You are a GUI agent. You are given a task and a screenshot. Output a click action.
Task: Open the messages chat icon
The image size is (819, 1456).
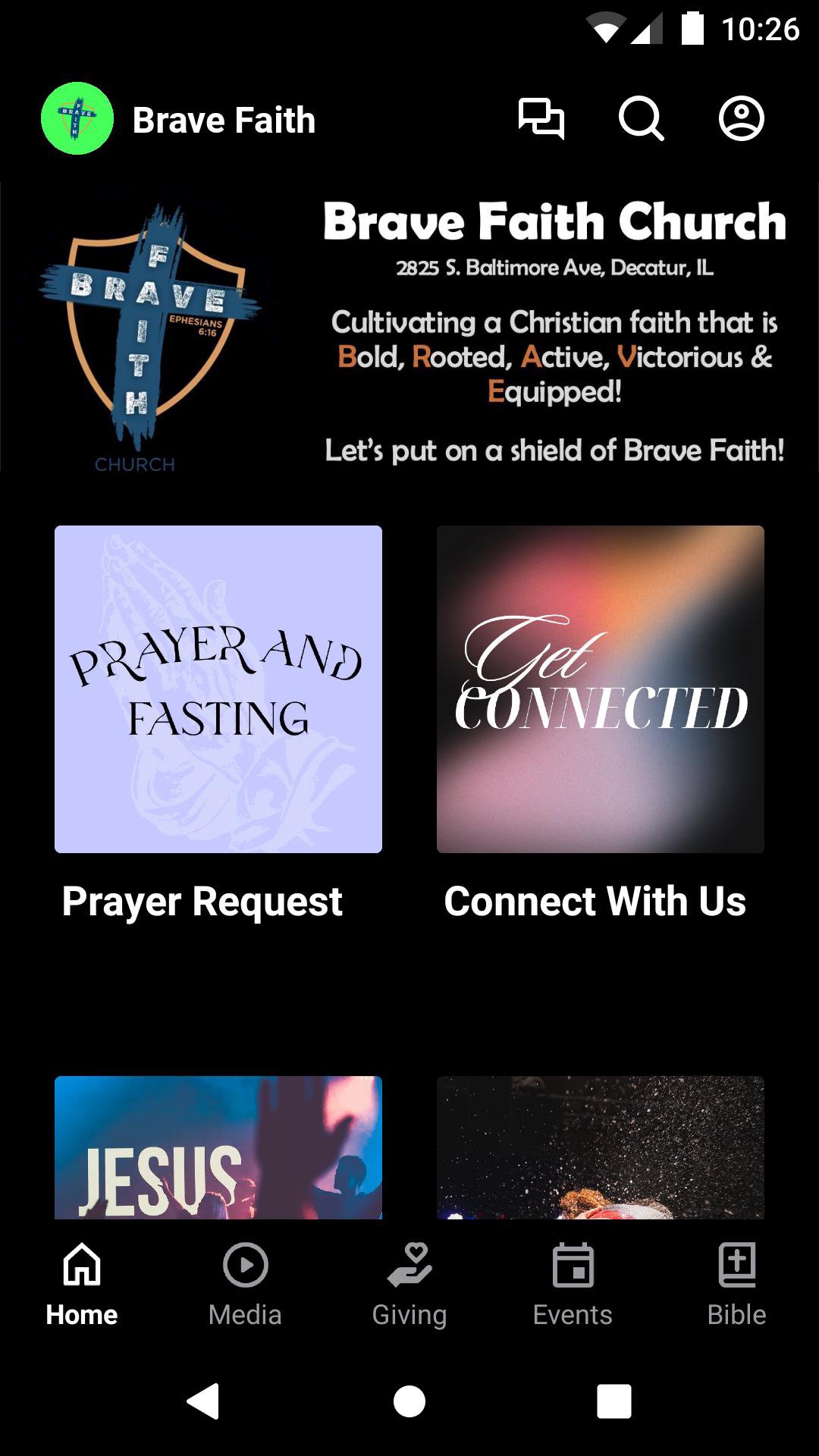click(x=541, y=119)
